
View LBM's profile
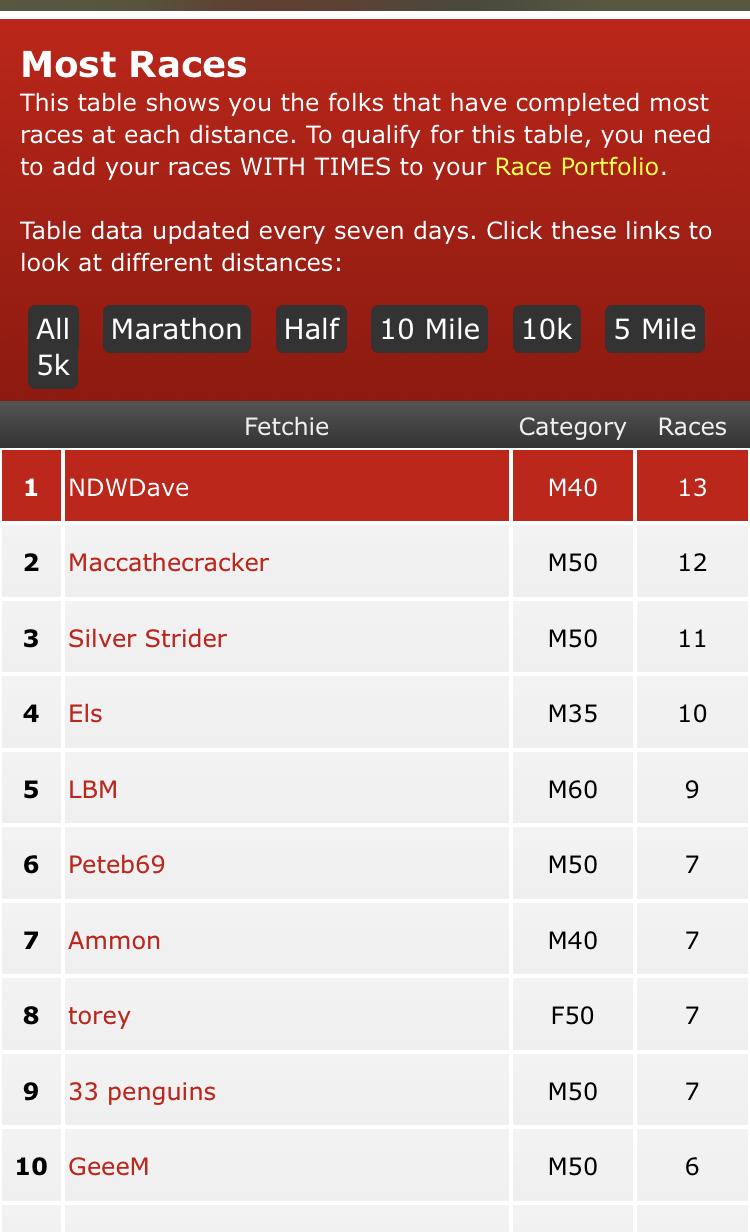click(93, 789)
